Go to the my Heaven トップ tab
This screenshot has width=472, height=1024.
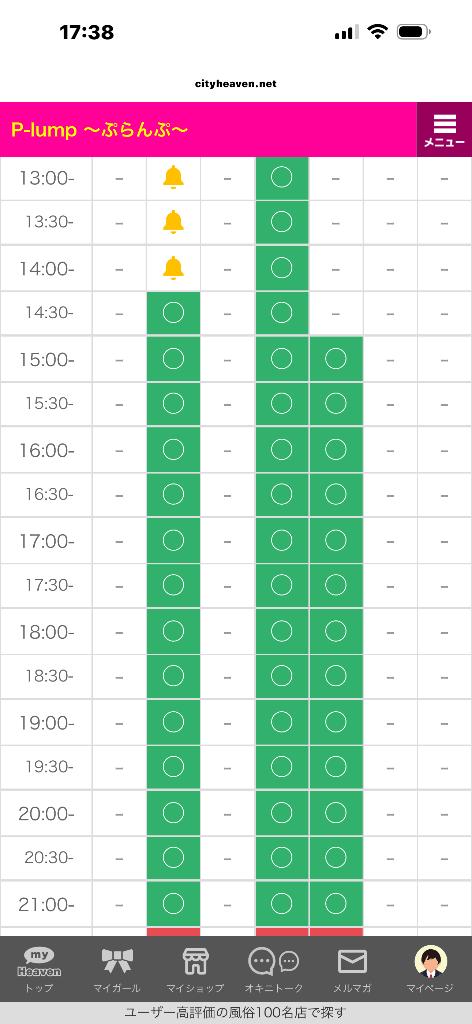[39, 970]
